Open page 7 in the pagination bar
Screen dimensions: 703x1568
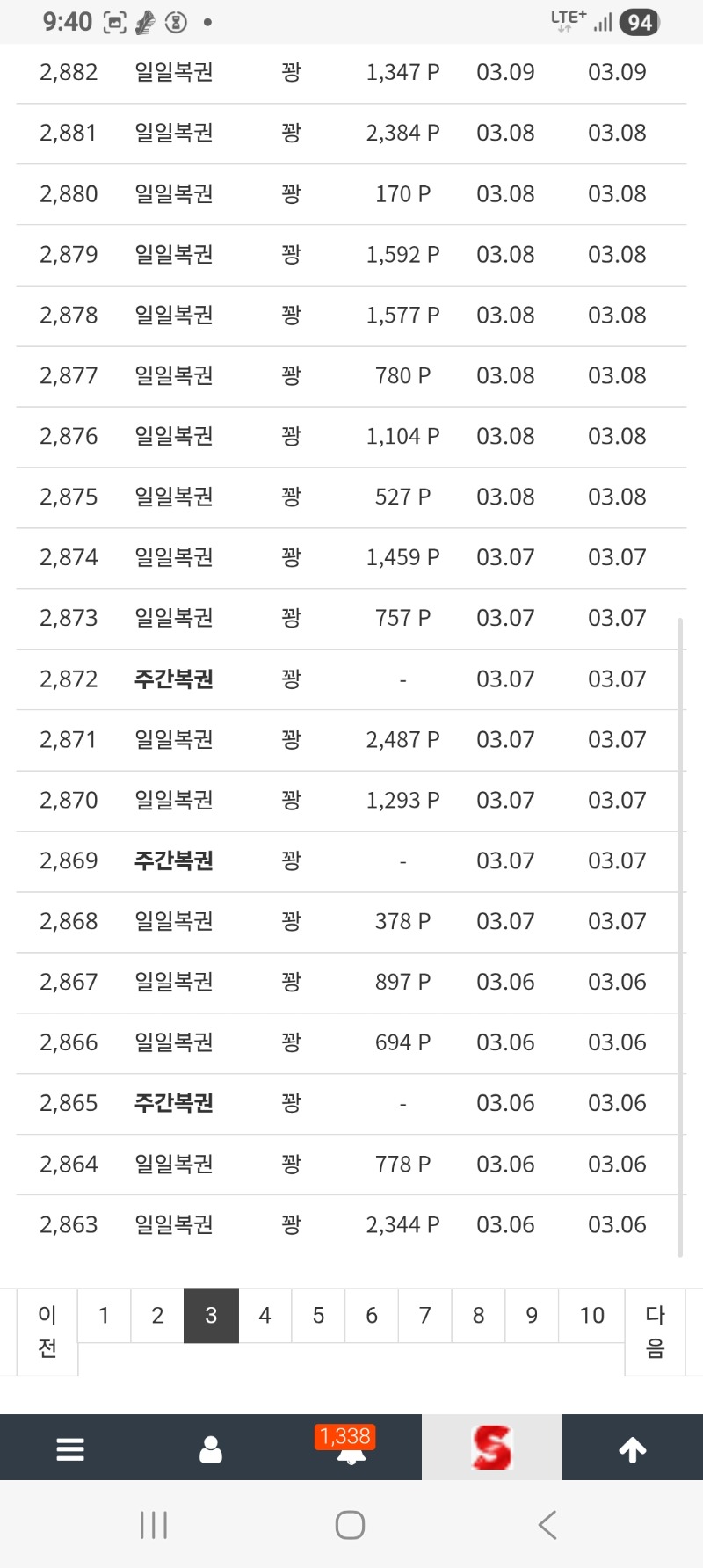point(424,1315)
